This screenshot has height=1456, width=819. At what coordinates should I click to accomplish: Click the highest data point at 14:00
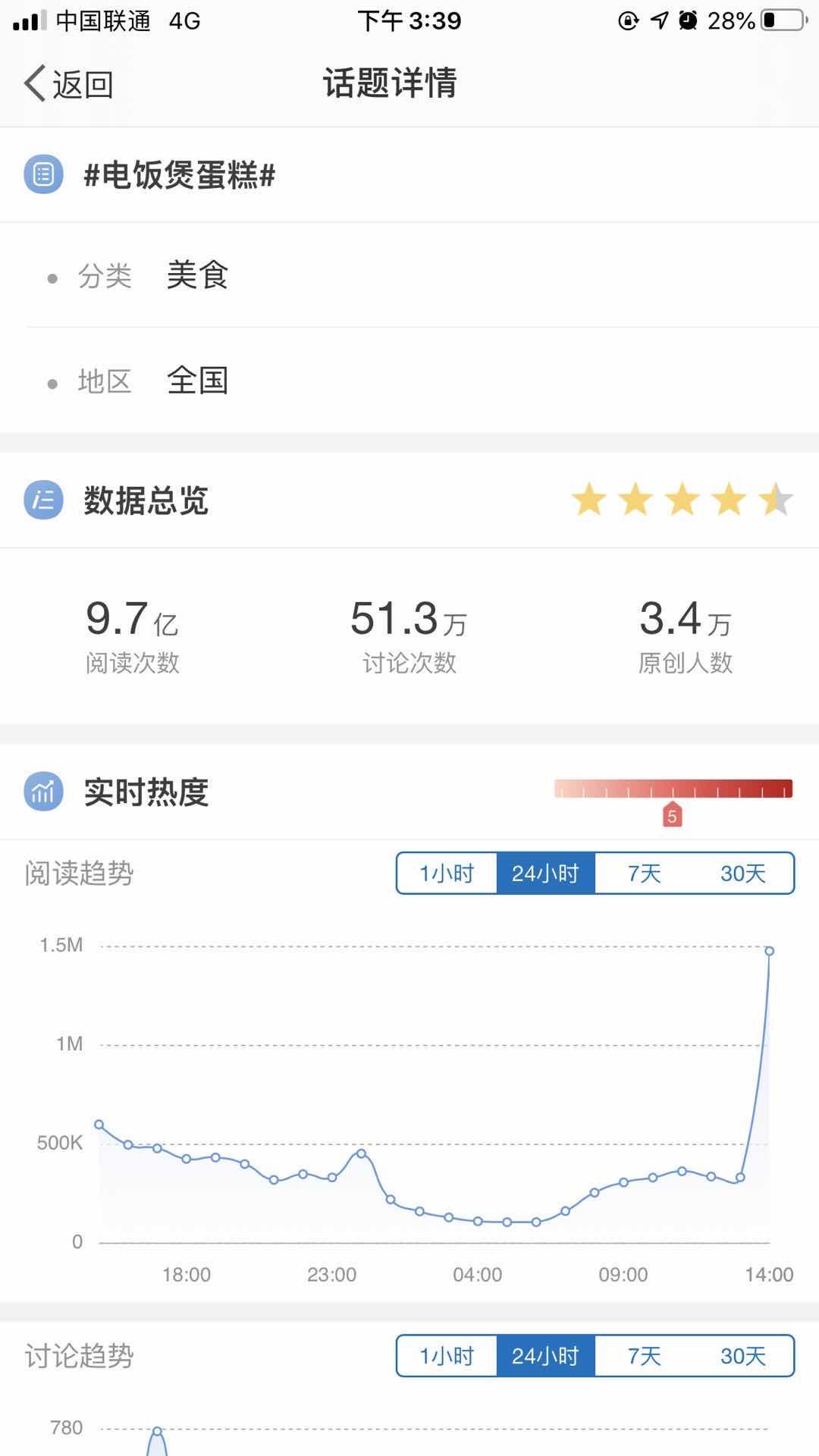tap(770, 951)
